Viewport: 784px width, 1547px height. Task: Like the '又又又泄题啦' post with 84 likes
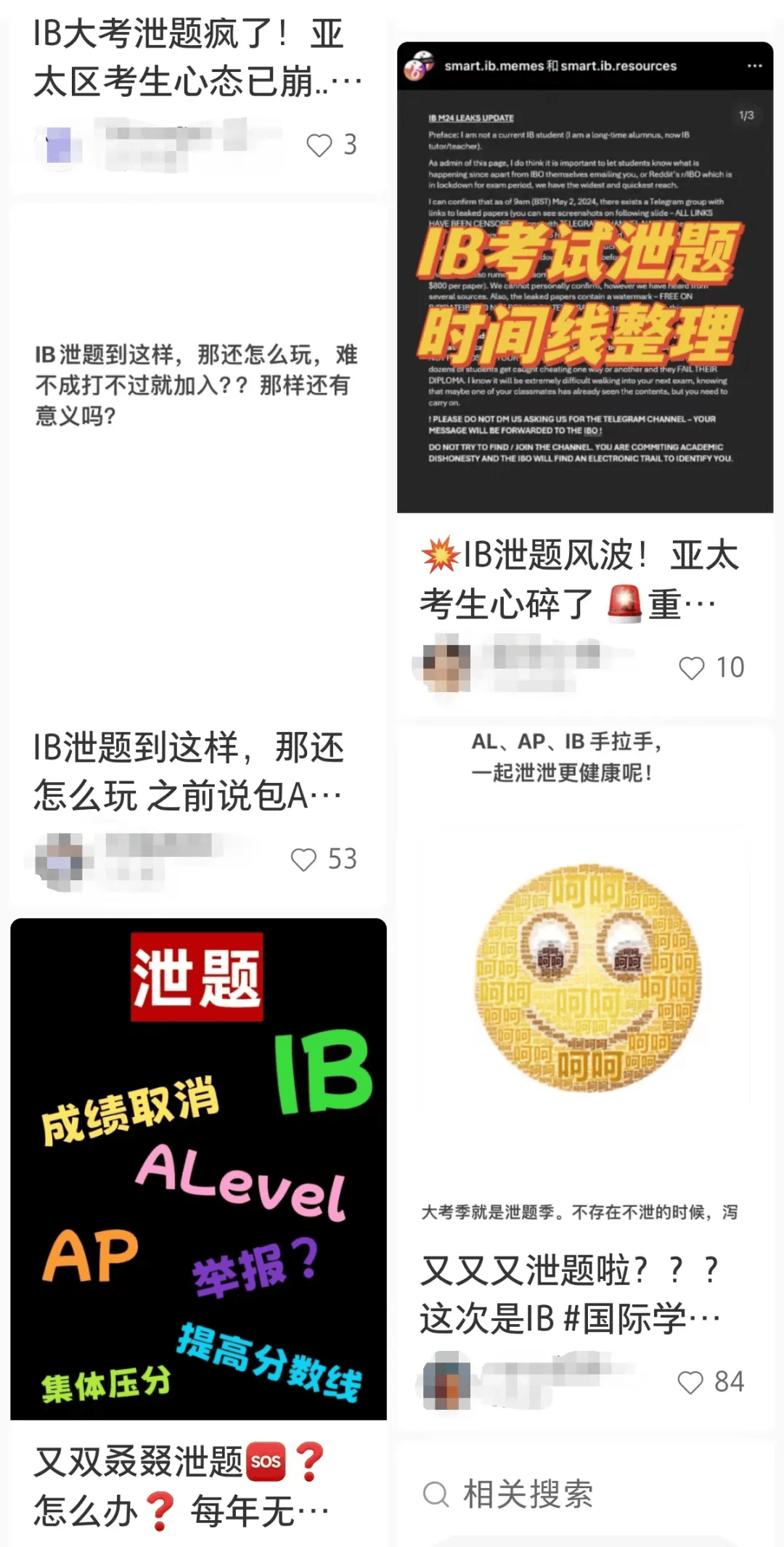[x=690, y=1382]
